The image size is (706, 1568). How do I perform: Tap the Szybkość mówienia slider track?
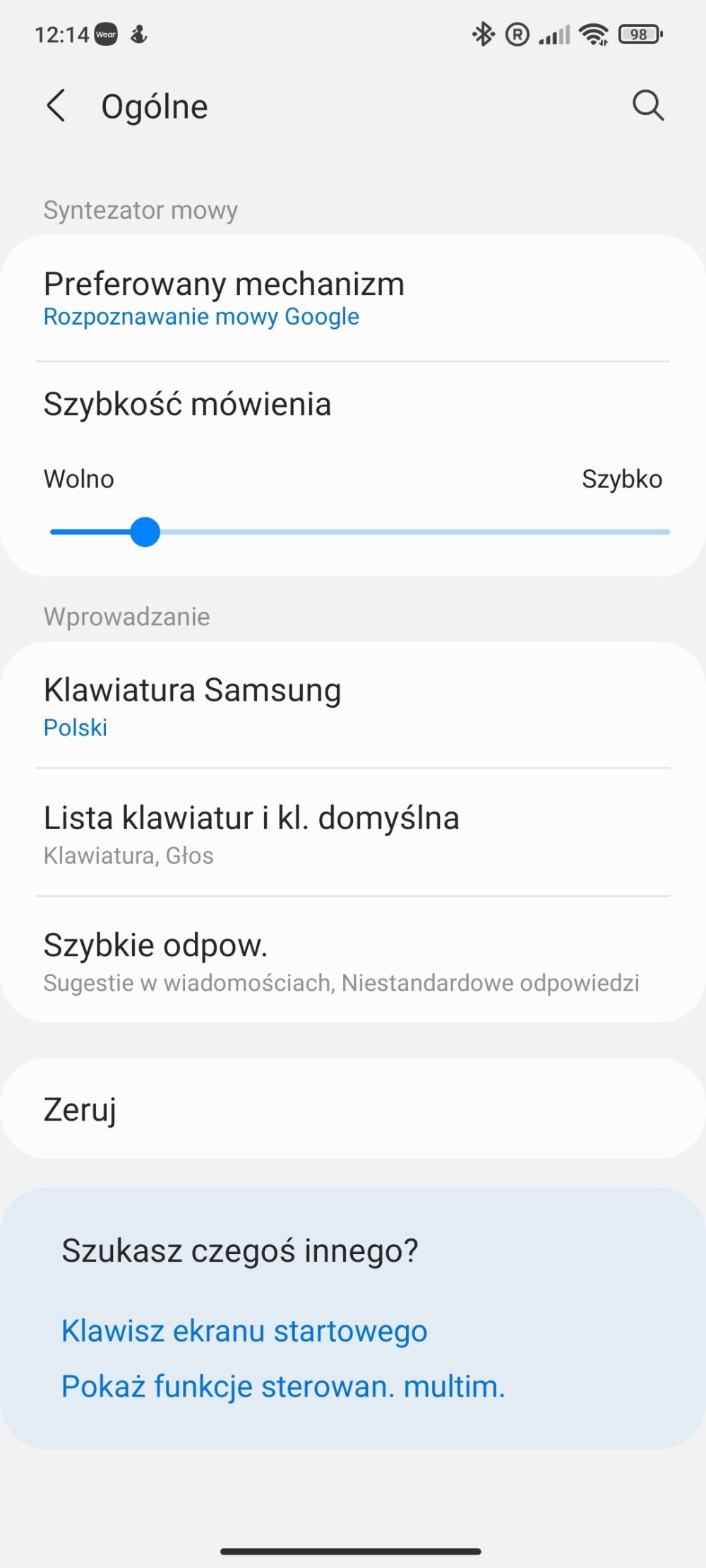tap(359, 532)
